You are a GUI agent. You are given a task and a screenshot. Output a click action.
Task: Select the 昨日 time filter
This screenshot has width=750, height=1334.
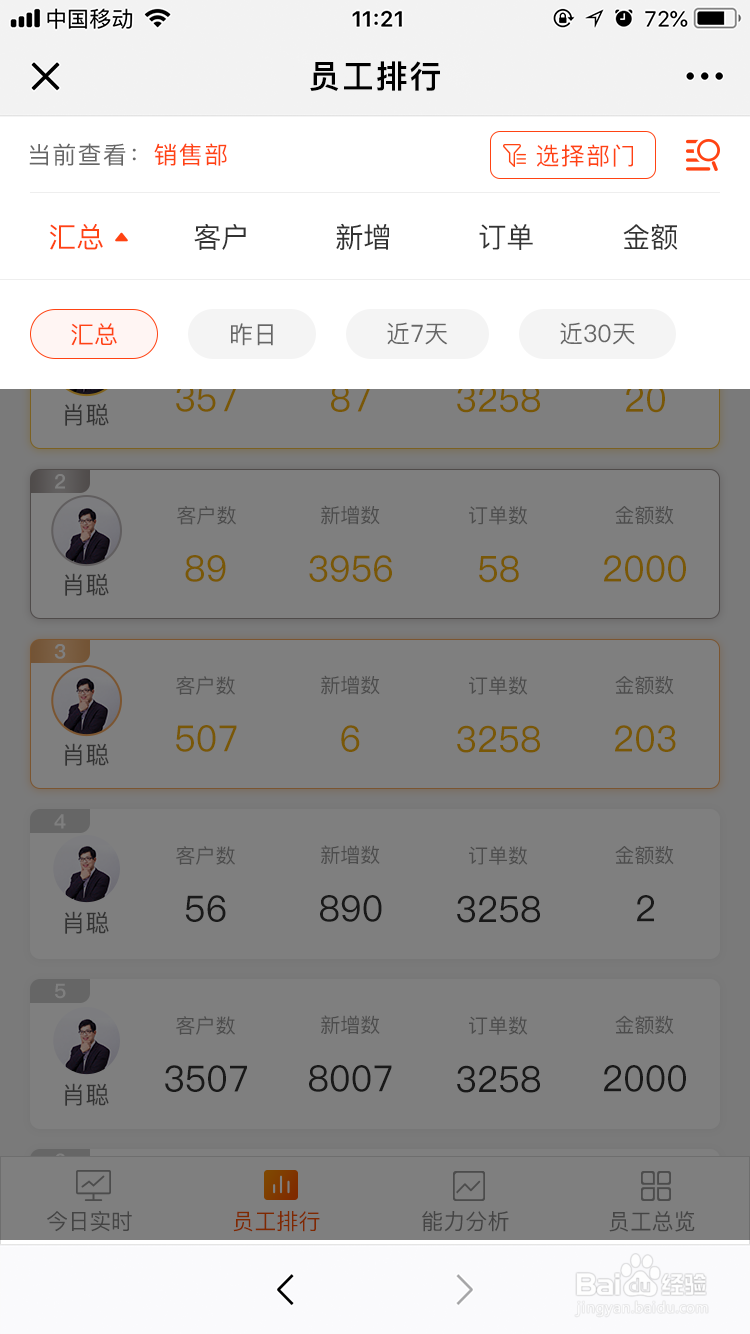tap(251, 334)
